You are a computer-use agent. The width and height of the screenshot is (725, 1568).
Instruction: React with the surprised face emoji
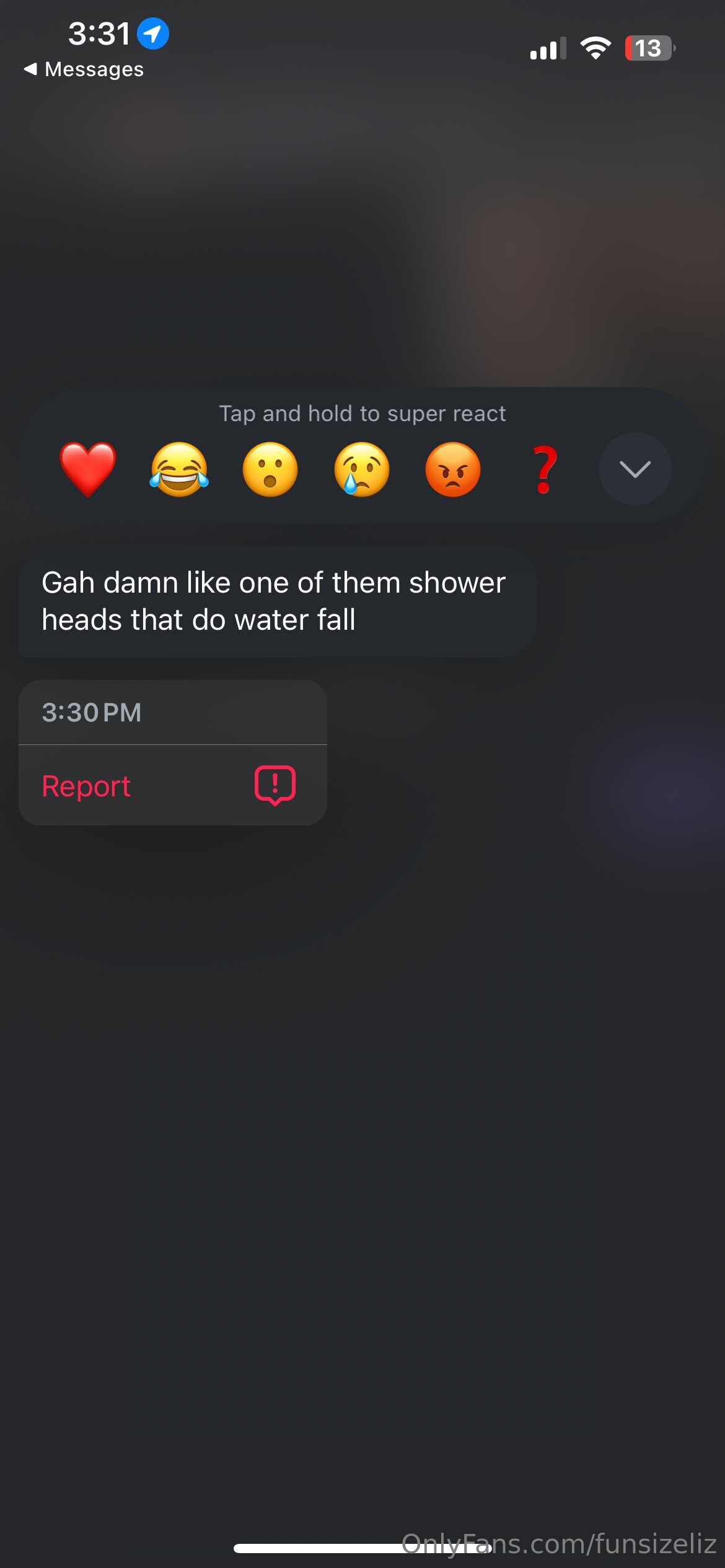[x=270, y=469]
